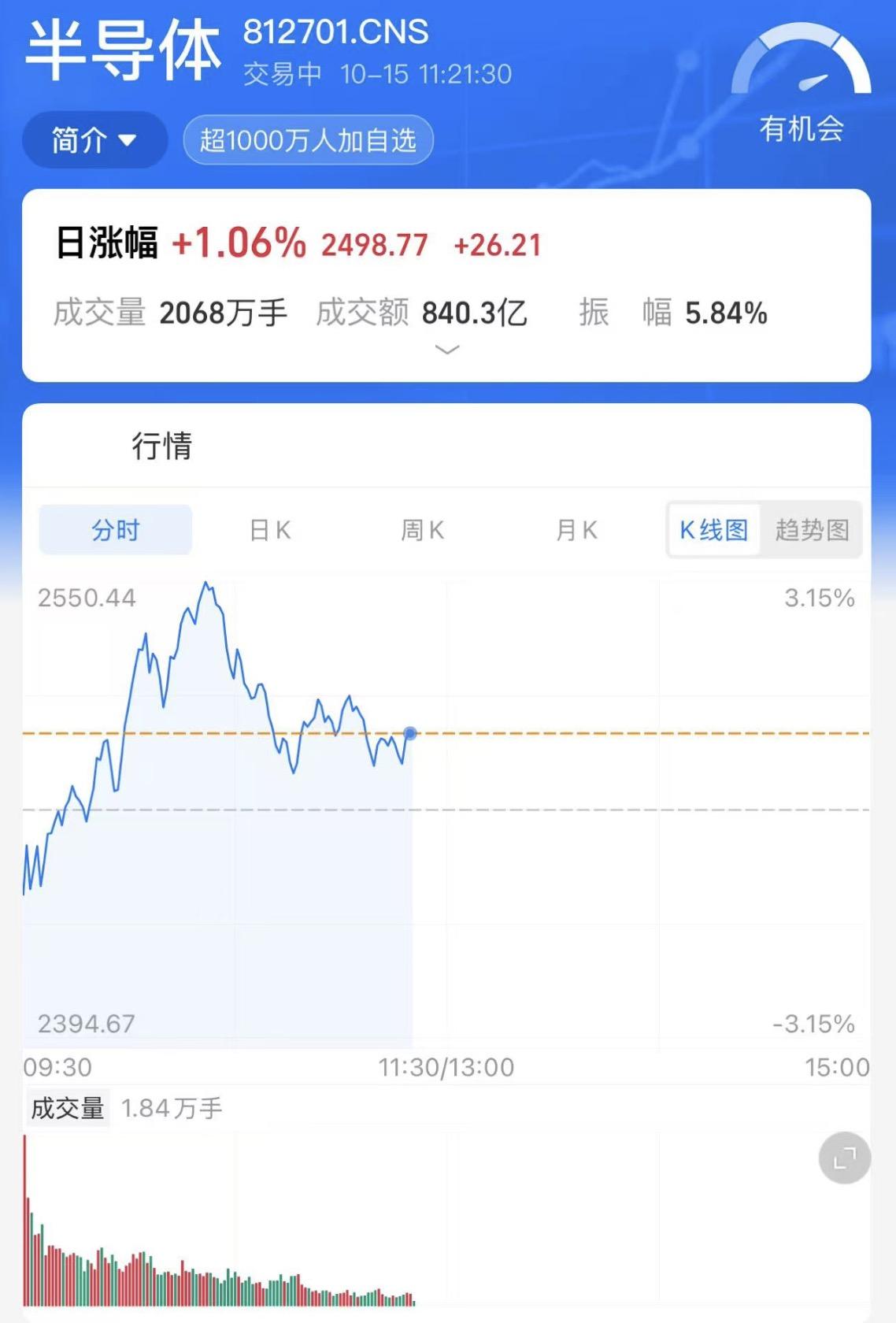Switch chart to 趋势图 view
The image size is (896, 1323).
click(x=813, y=530)
